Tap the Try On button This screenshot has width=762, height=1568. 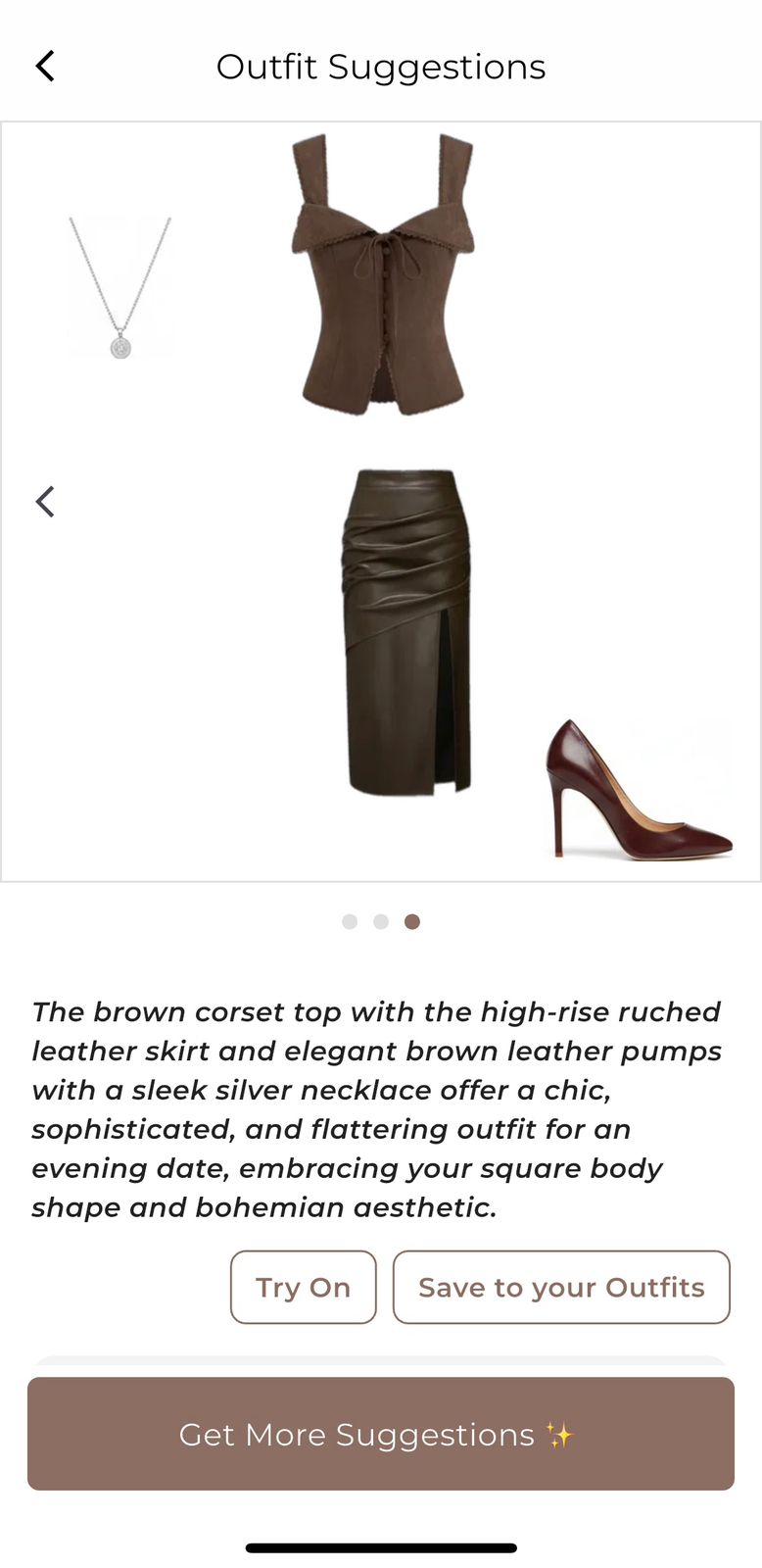(x=303, y=1287)
